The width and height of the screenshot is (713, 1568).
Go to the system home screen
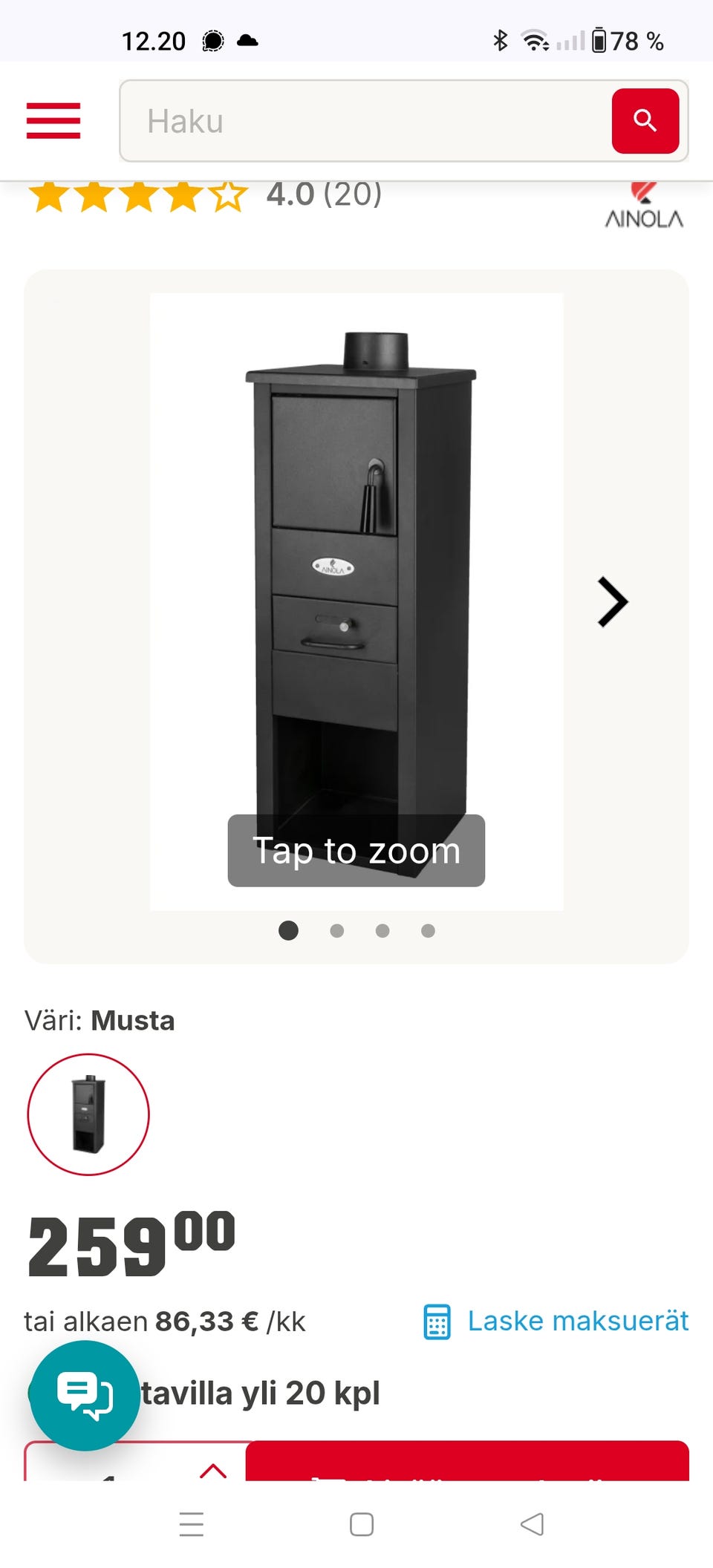pyautogui.click(x=362, y=1524)
